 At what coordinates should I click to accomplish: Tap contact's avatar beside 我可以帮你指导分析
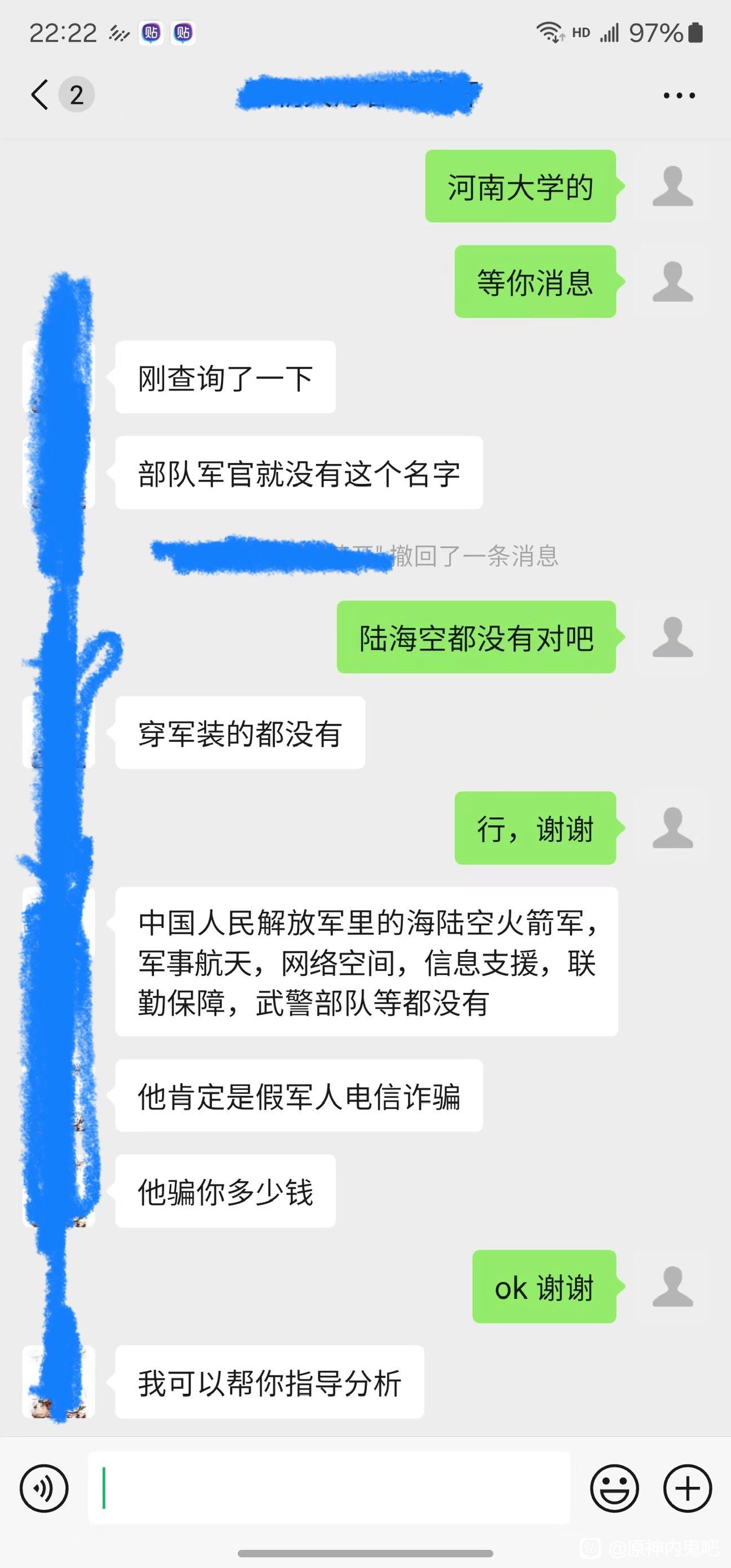click(59, 1382)
